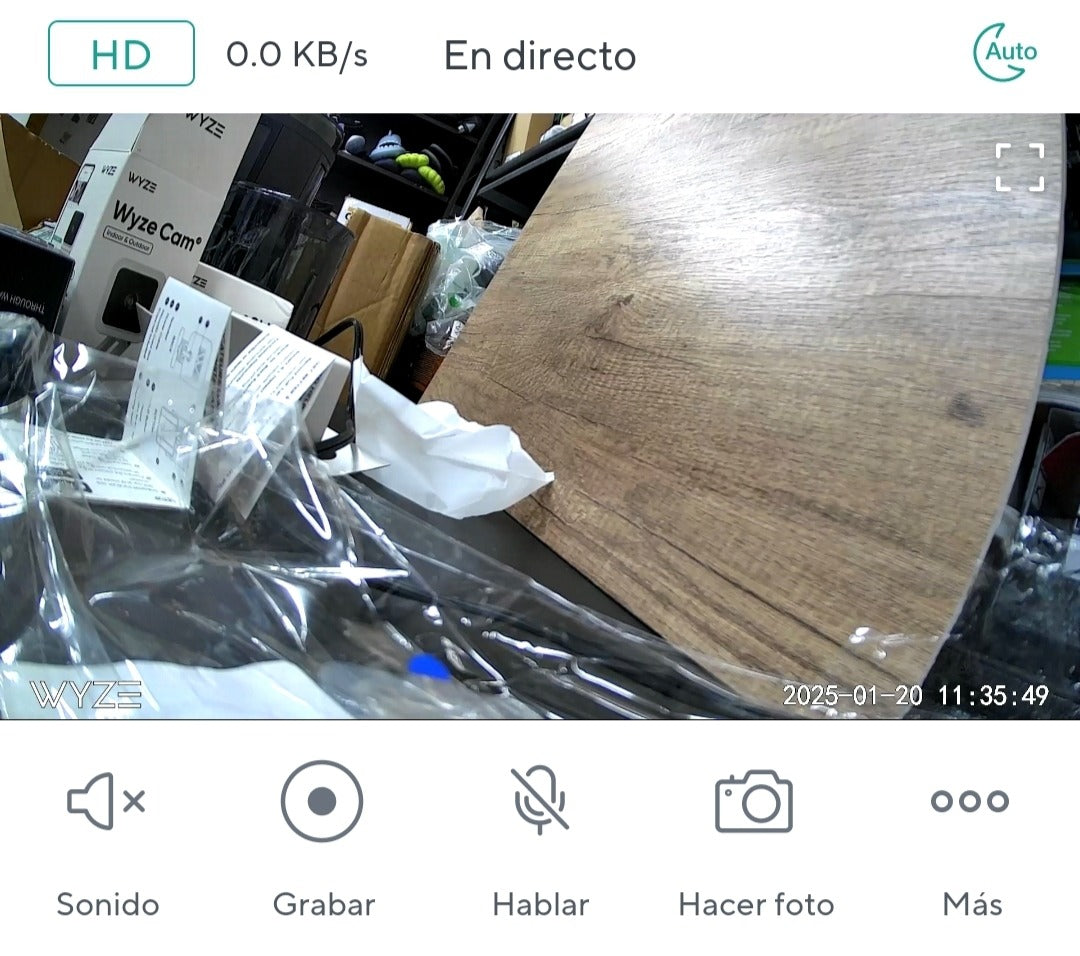Toggle the Auto night vision mode

(x=1006, y=52)
